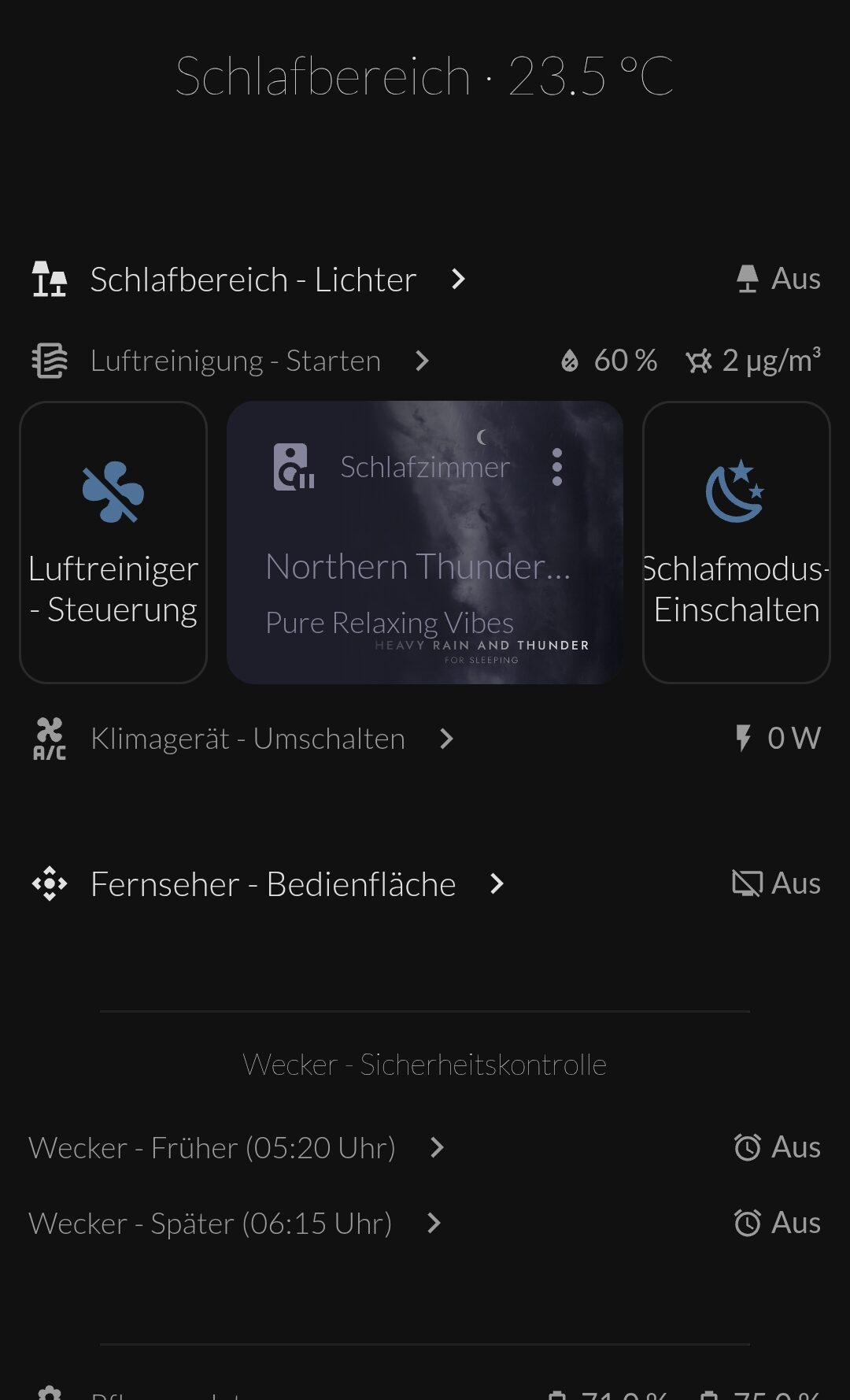This screenshot has height=1400, width=850.
Task: Open Fernseher - Bedienfläche controls
Action: [272, 884]
